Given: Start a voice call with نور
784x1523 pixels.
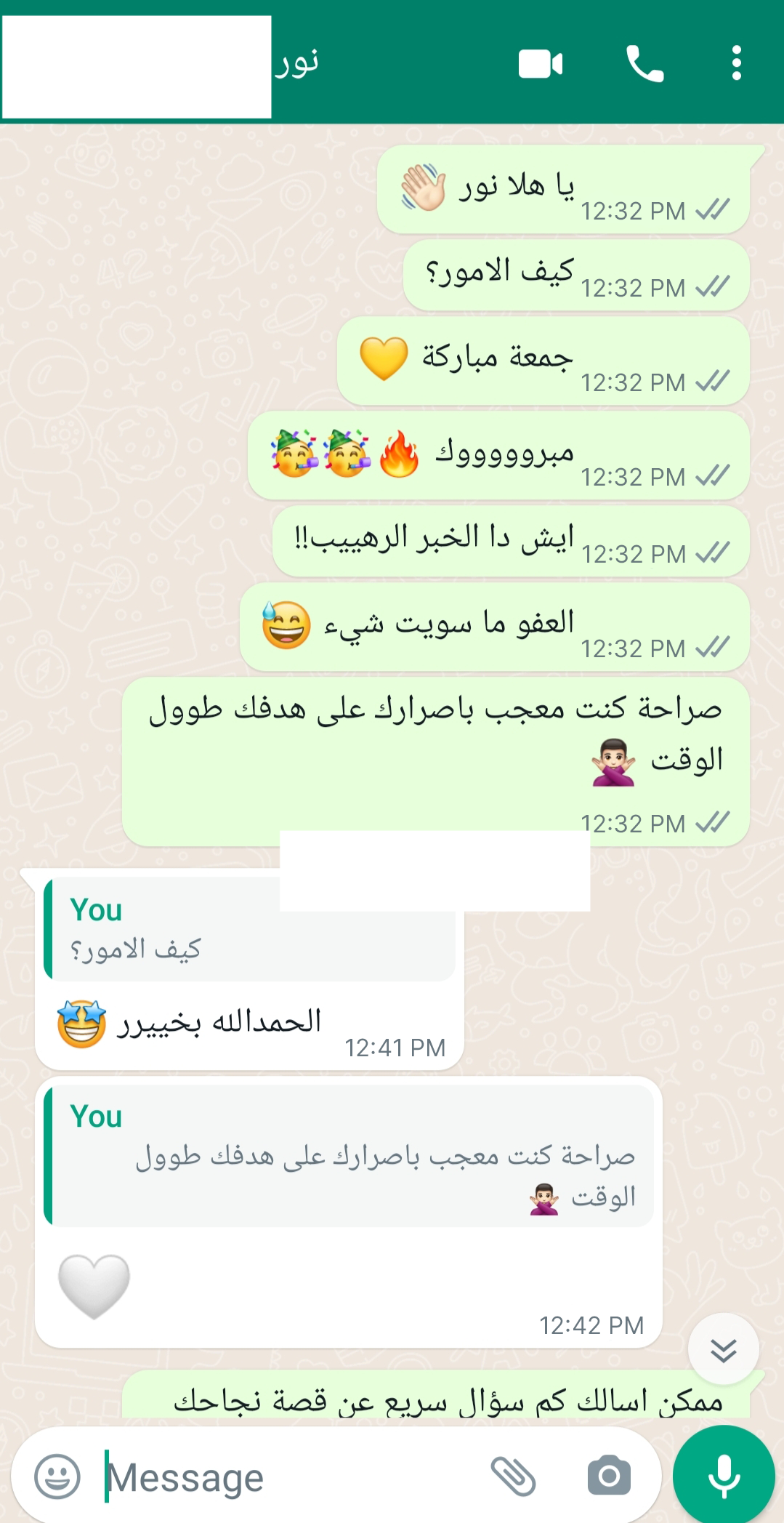Looking at the screenshot, I should [x=644, y=64].
